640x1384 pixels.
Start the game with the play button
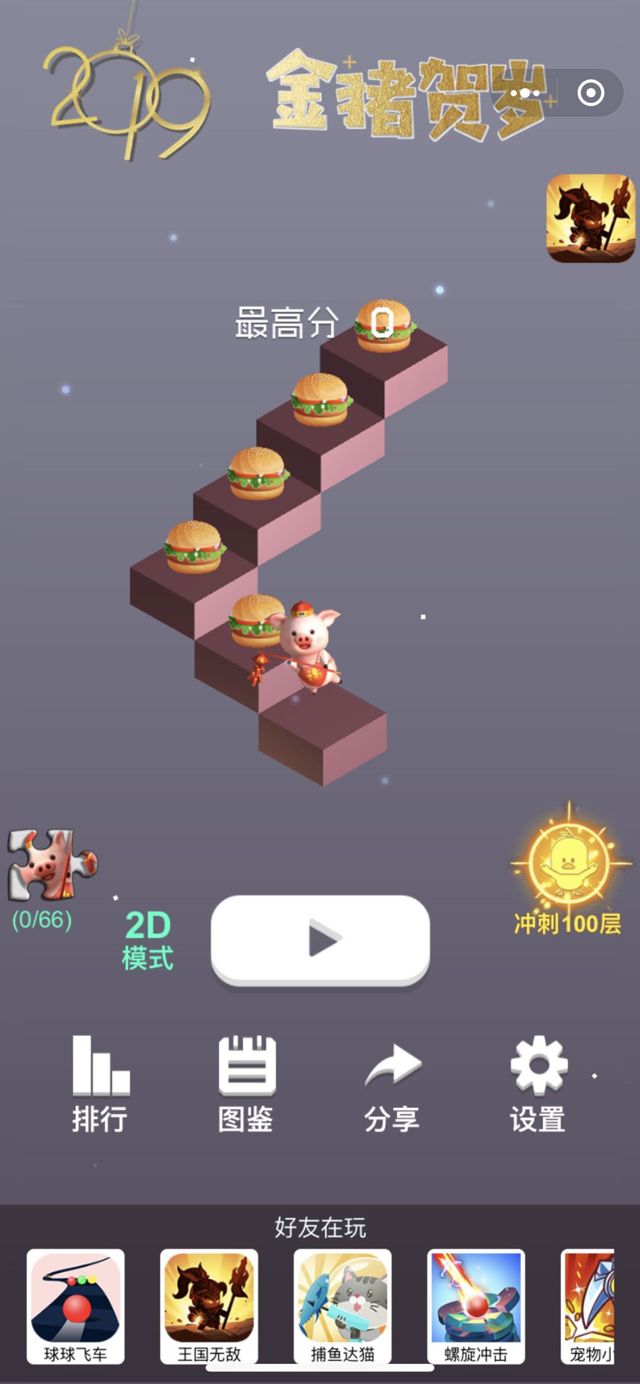320,940
